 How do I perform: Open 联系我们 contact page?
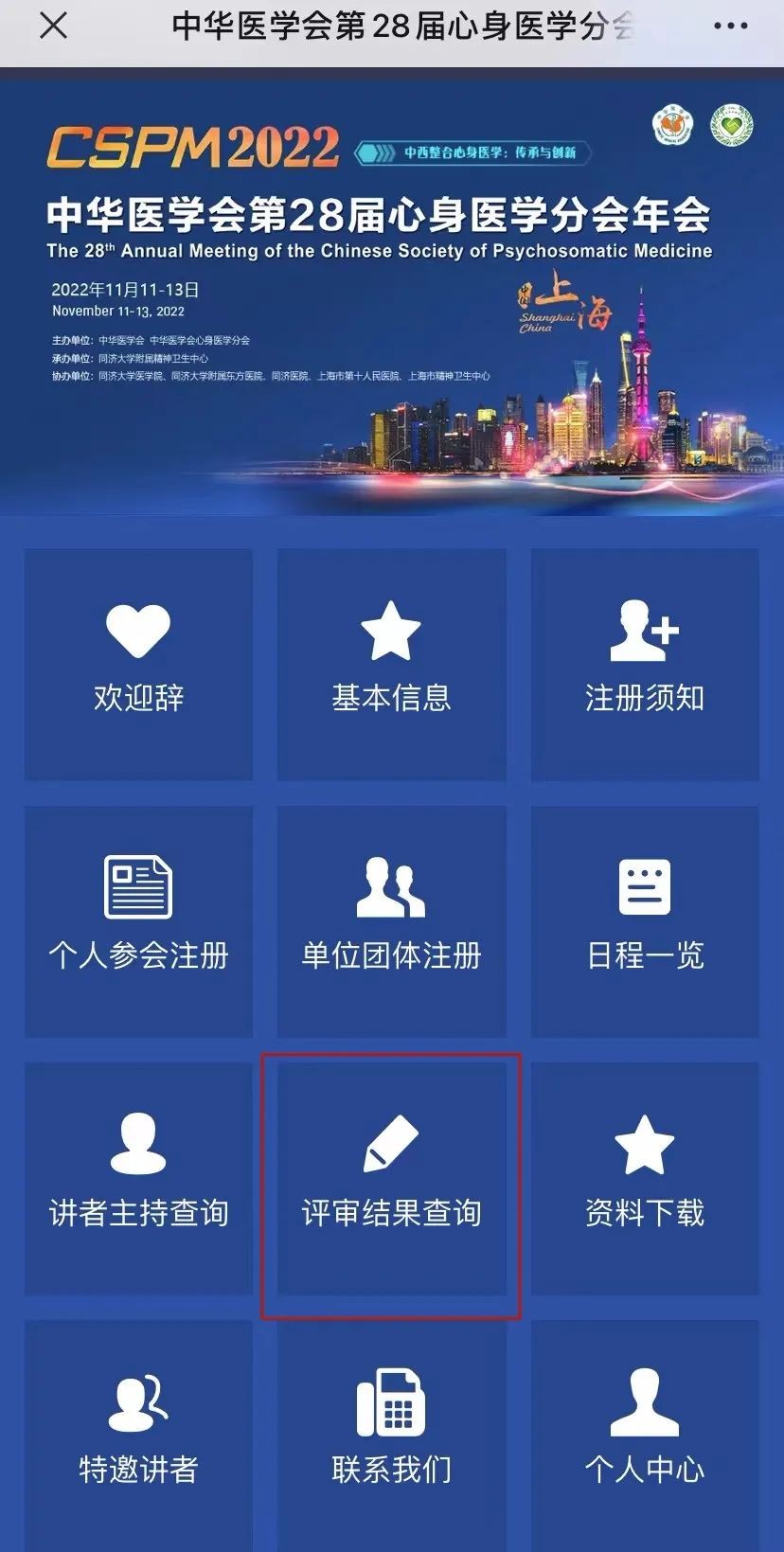click(391, 1436)
